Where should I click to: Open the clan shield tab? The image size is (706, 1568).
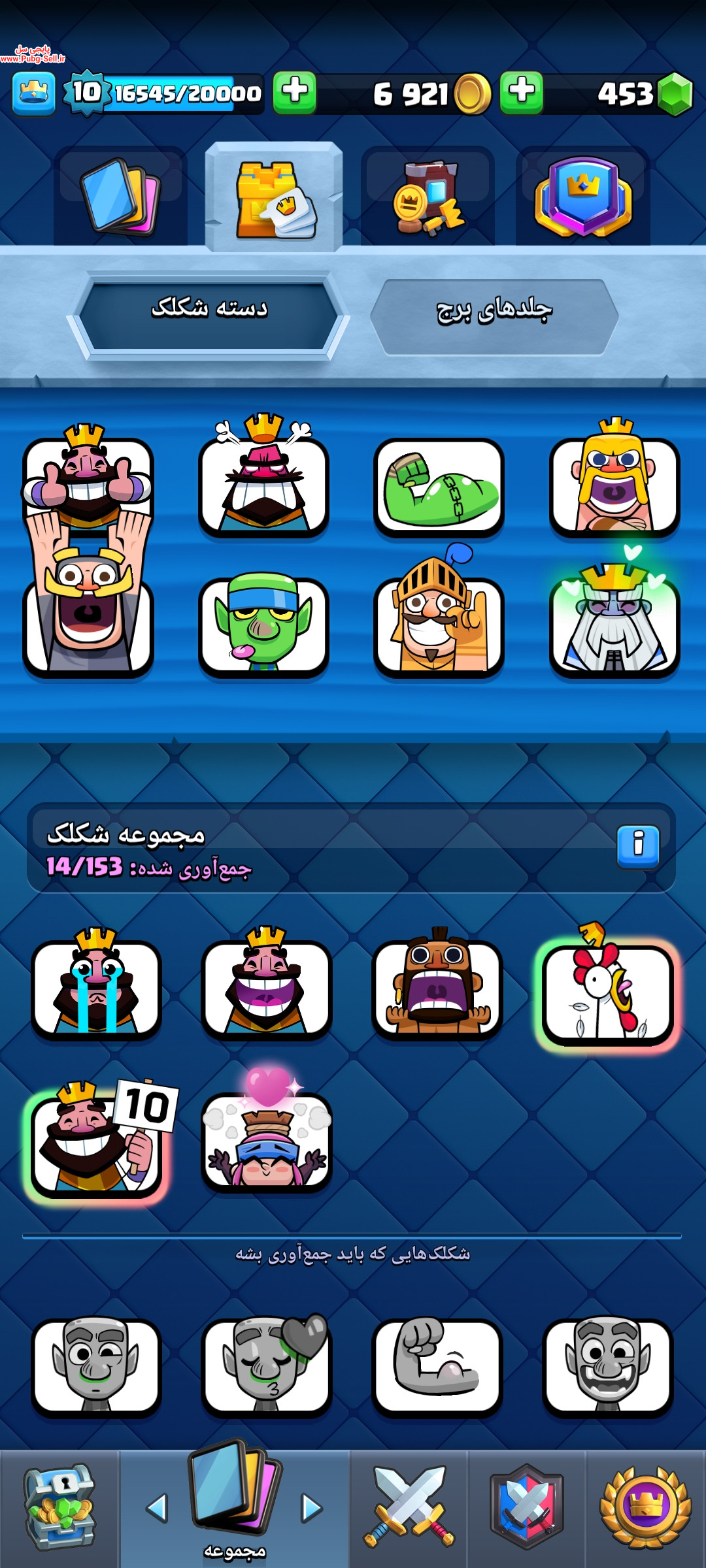526,1508
